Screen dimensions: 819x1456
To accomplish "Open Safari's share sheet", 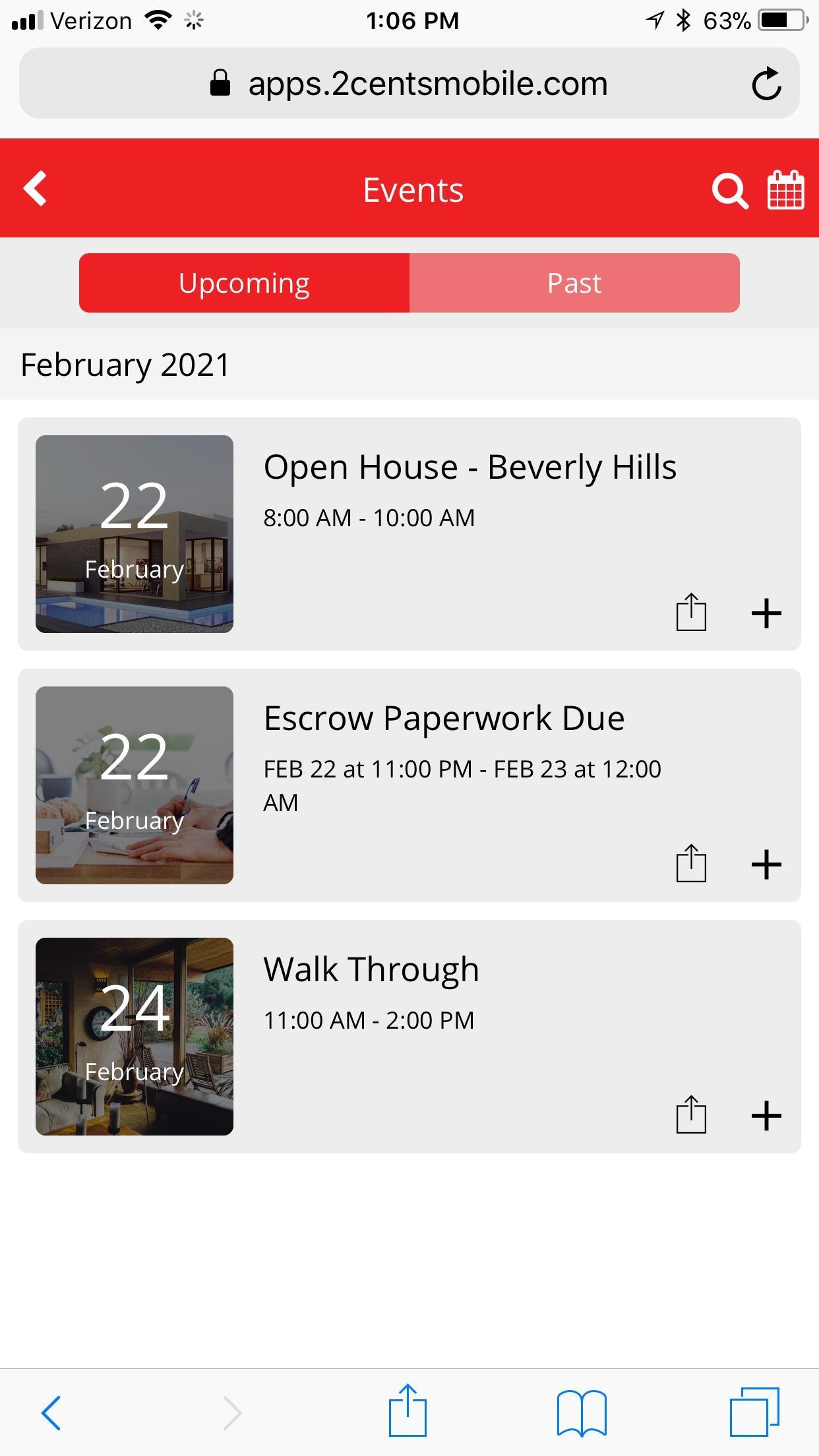I will (408, 1411).
